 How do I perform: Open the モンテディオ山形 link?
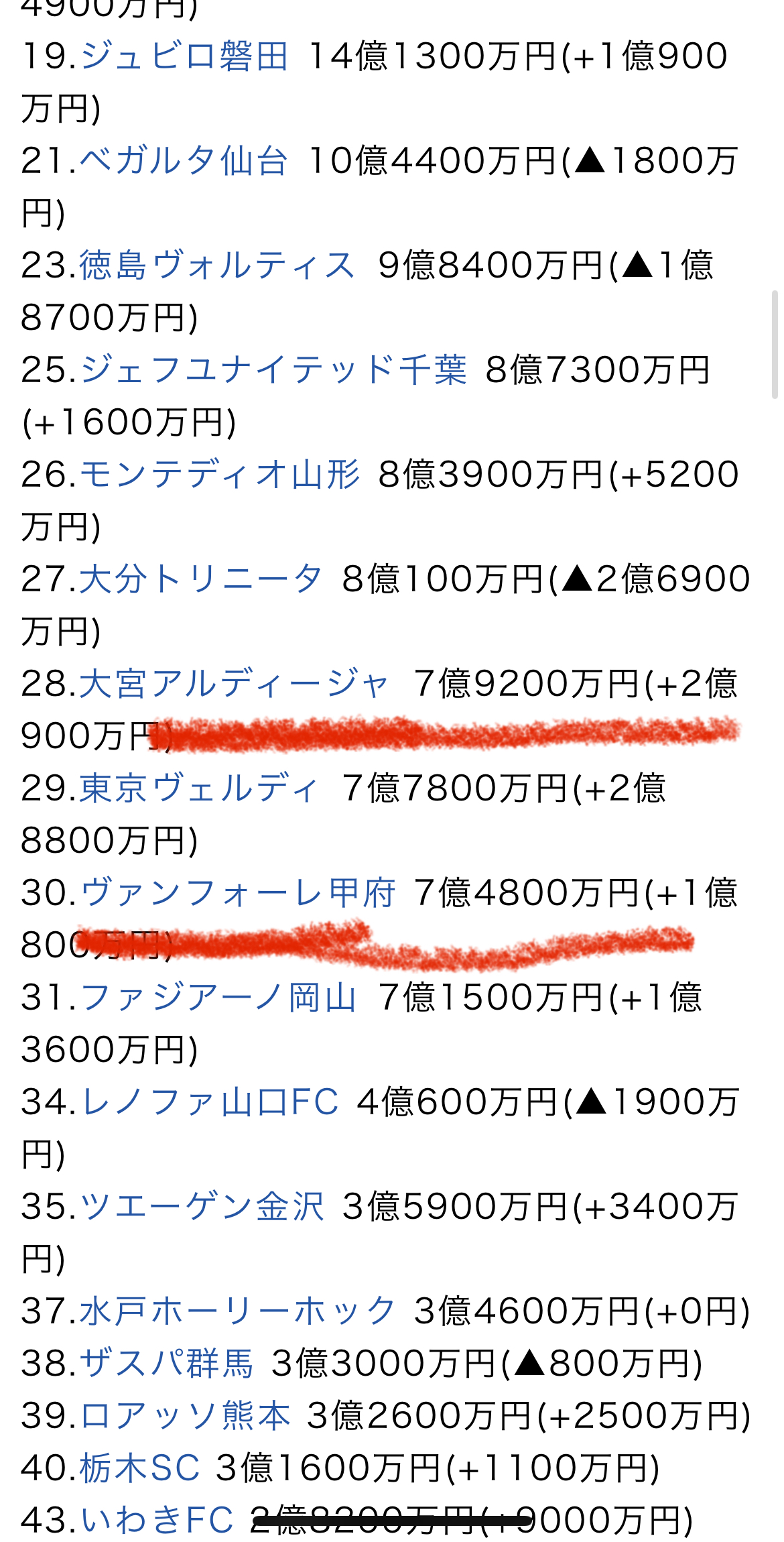(220, 475)
